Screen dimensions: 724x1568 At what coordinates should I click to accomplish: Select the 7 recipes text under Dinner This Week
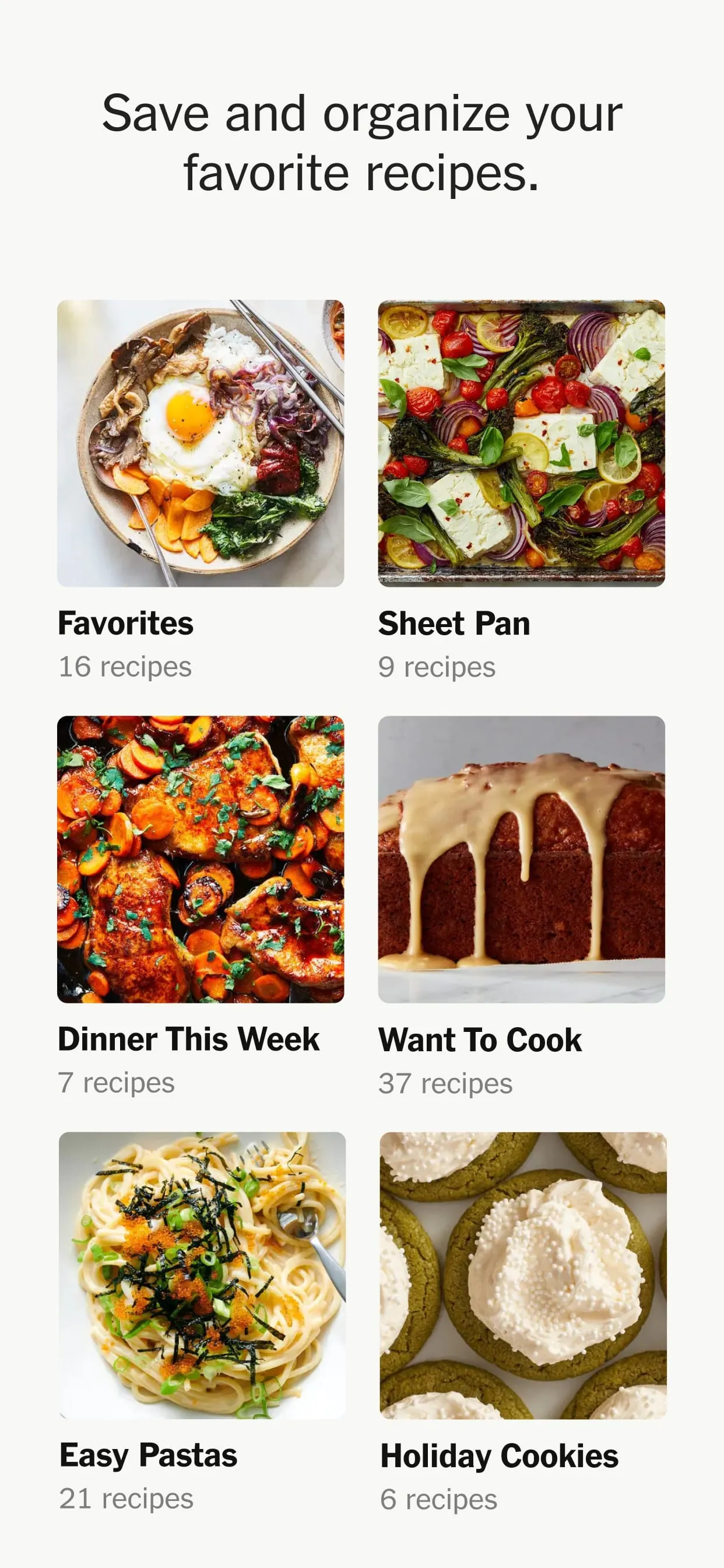pos(117,1084)
